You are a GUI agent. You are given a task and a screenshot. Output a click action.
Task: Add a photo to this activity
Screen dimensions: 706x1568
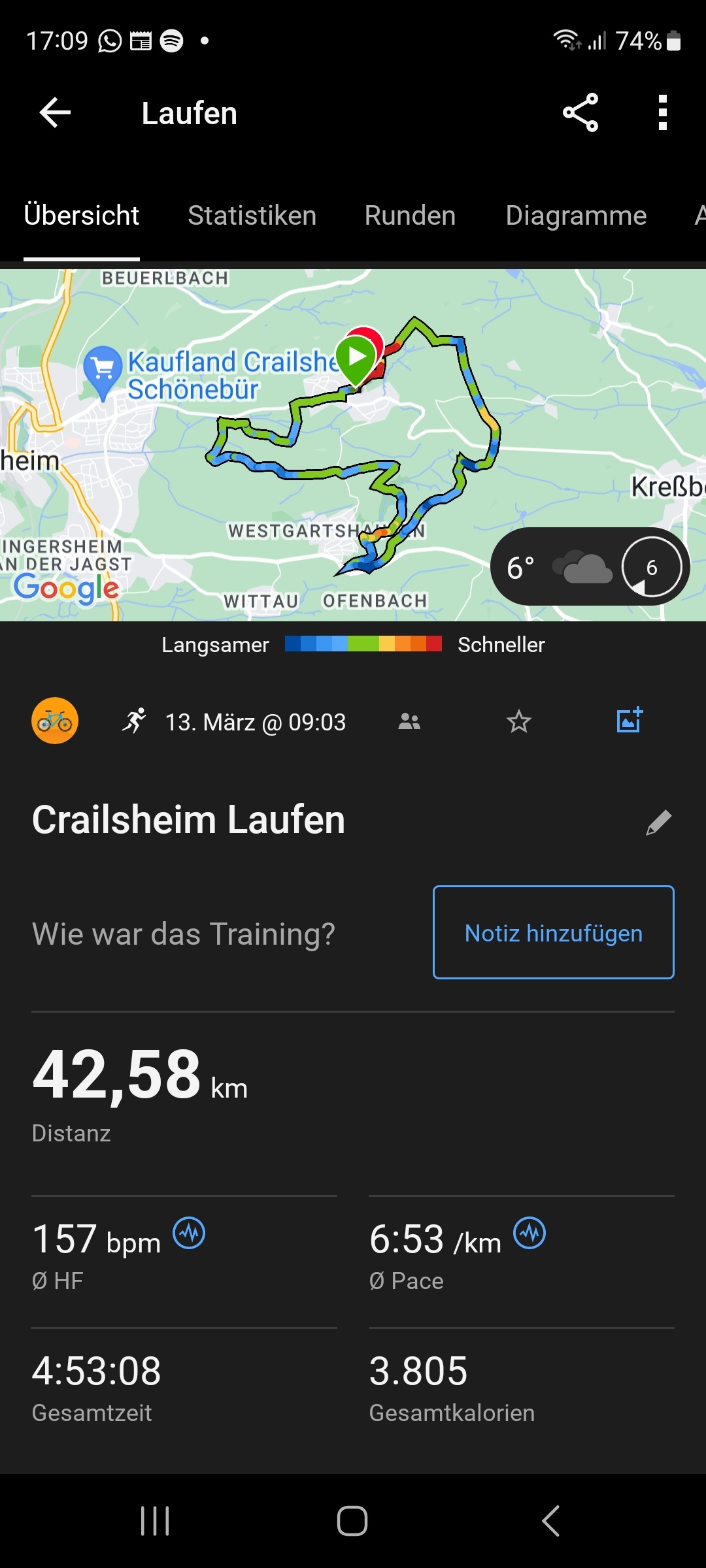click(630, 721)
